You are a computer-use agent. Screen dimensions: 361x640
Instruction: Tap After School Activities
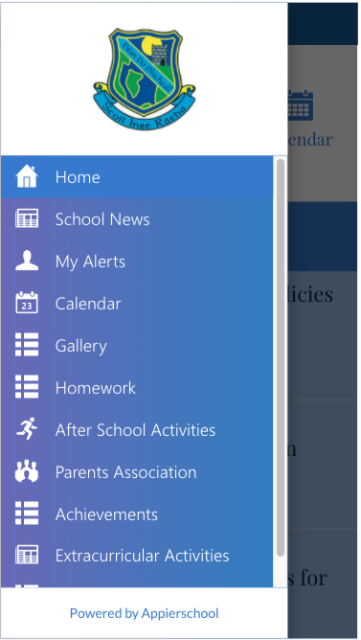137,430
